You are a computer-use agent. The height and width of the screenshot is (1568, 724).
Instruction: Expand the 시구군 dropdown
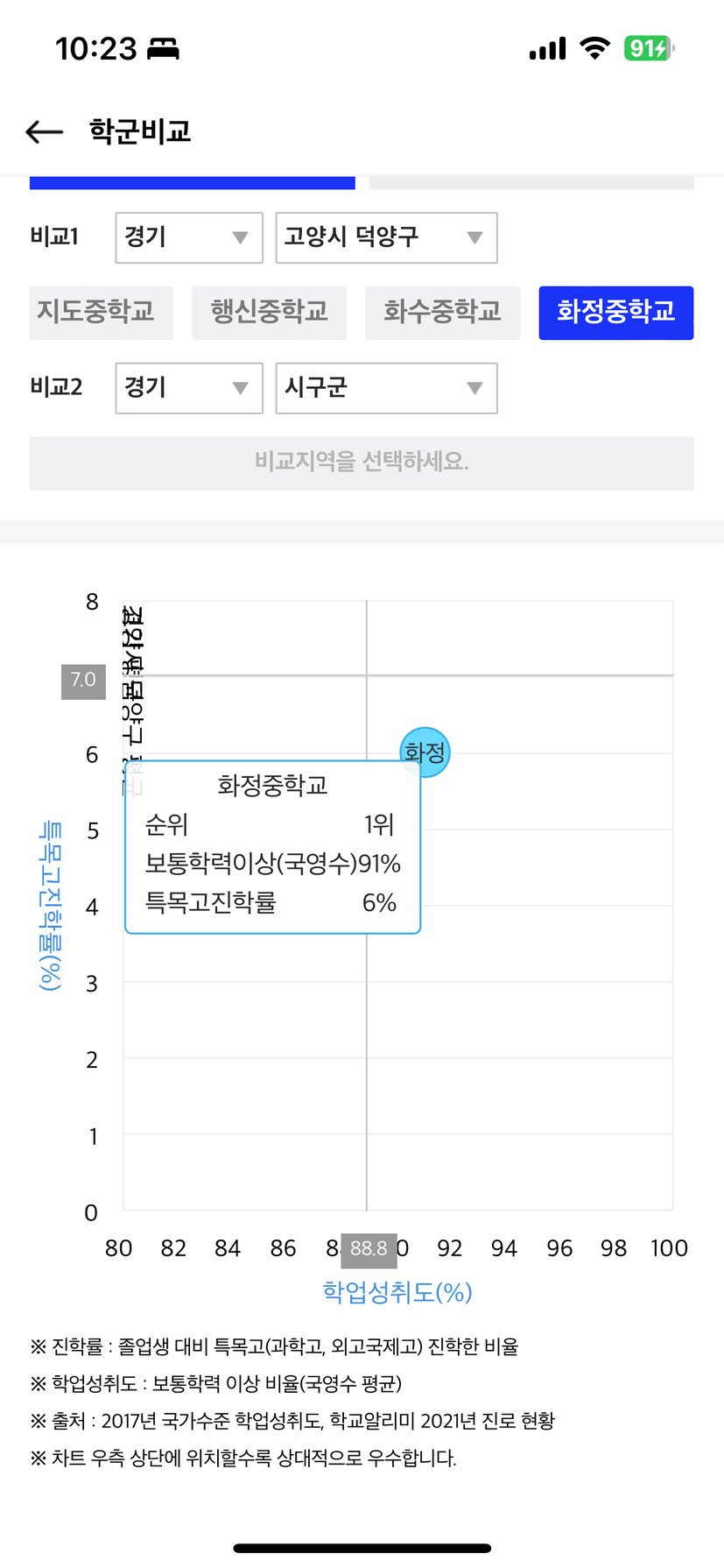click(x=386, y=388)
